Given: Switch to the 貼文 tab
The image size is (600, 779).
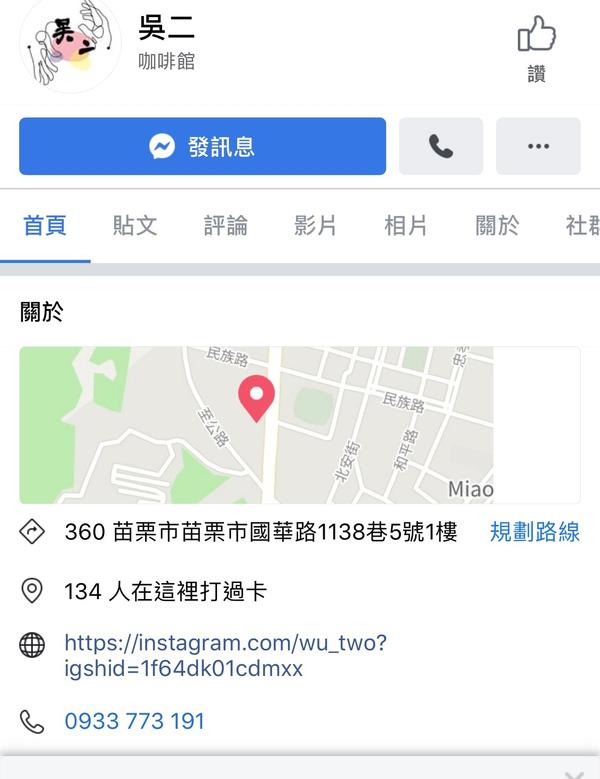Looking at the screenshot, I should pyautogui.click(x=135, y=225).
